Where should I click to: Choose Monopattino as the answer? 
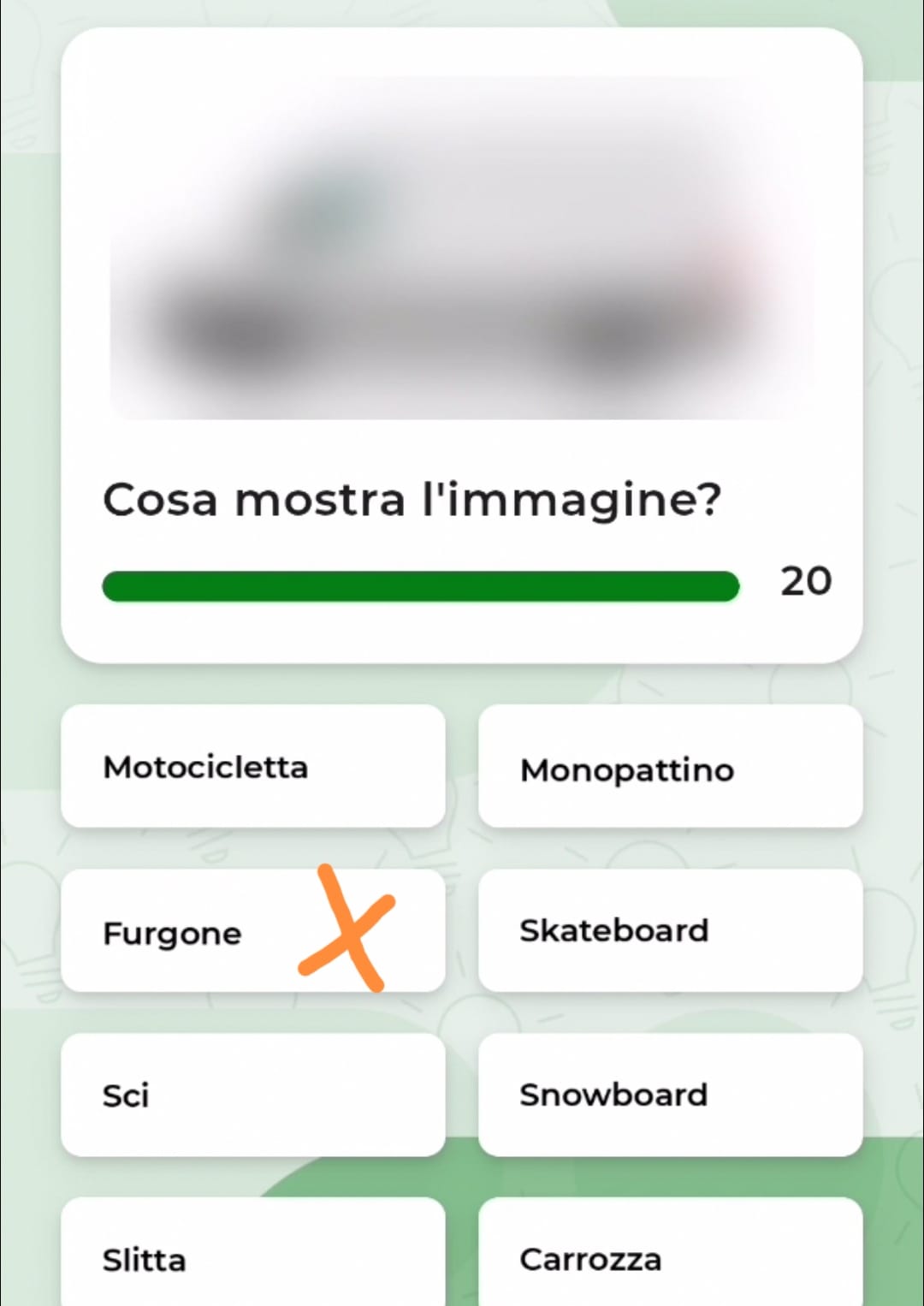click(x=670, y=767)
